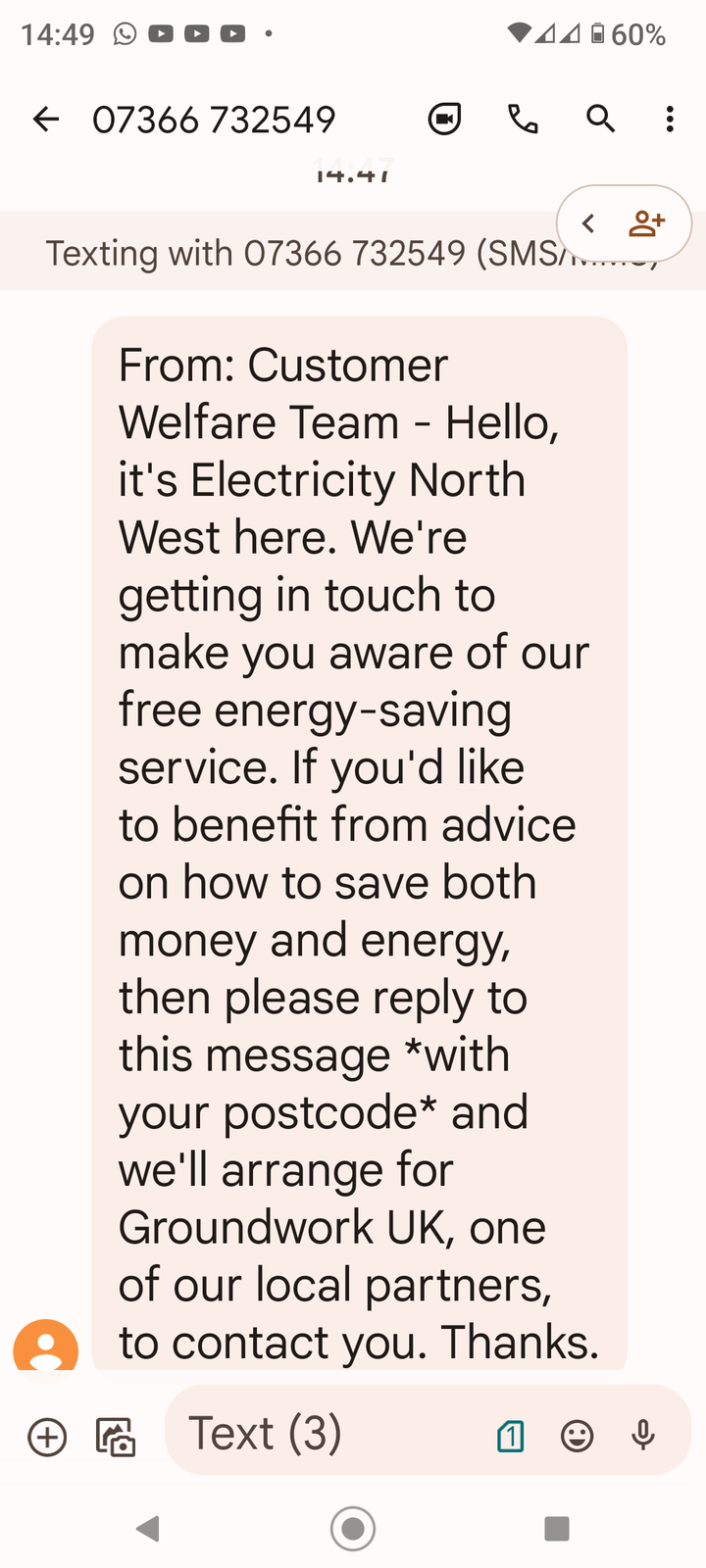Add this number as a contact
Screen dimensions: 706x1568
coord(646,223)
